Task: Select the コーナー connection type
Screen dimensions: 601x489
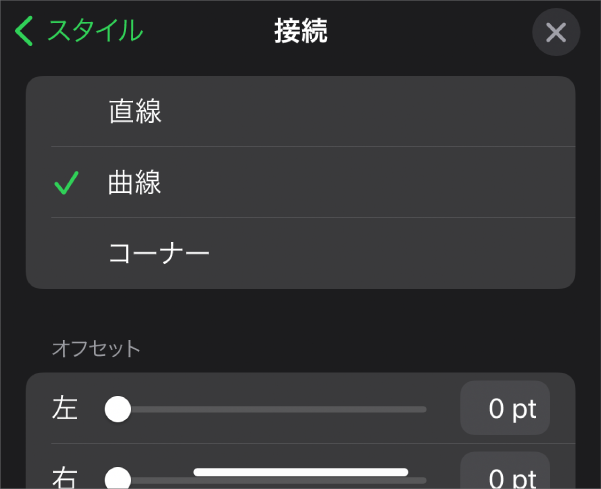Action: (300, 253)
